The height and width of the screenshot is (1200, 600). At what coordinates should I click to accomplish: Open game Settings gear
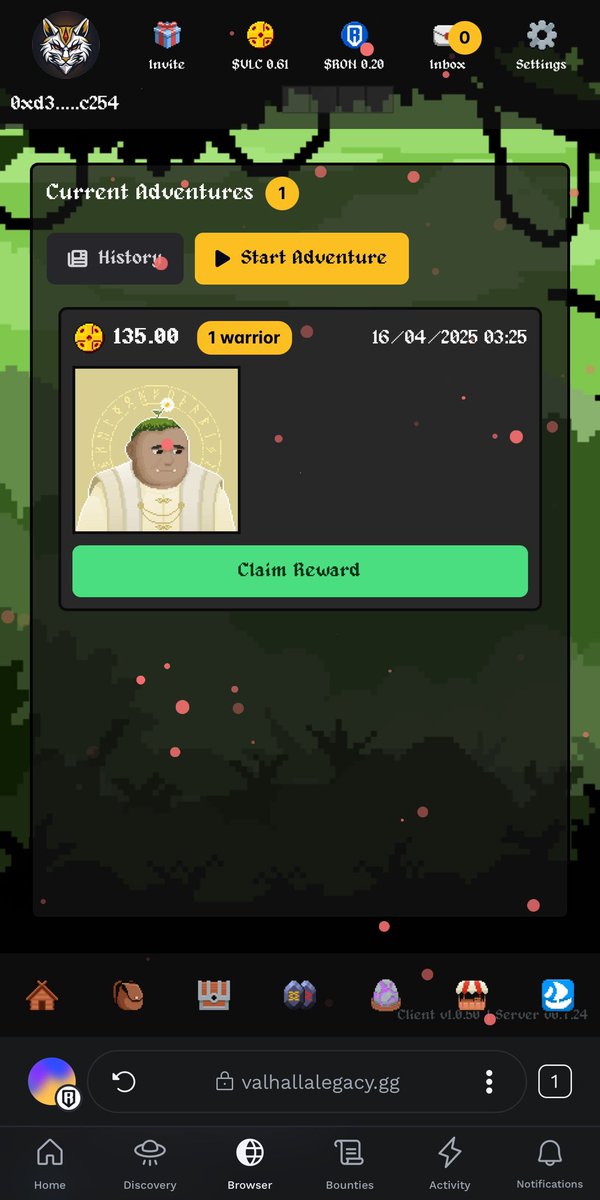coord(541,45)
